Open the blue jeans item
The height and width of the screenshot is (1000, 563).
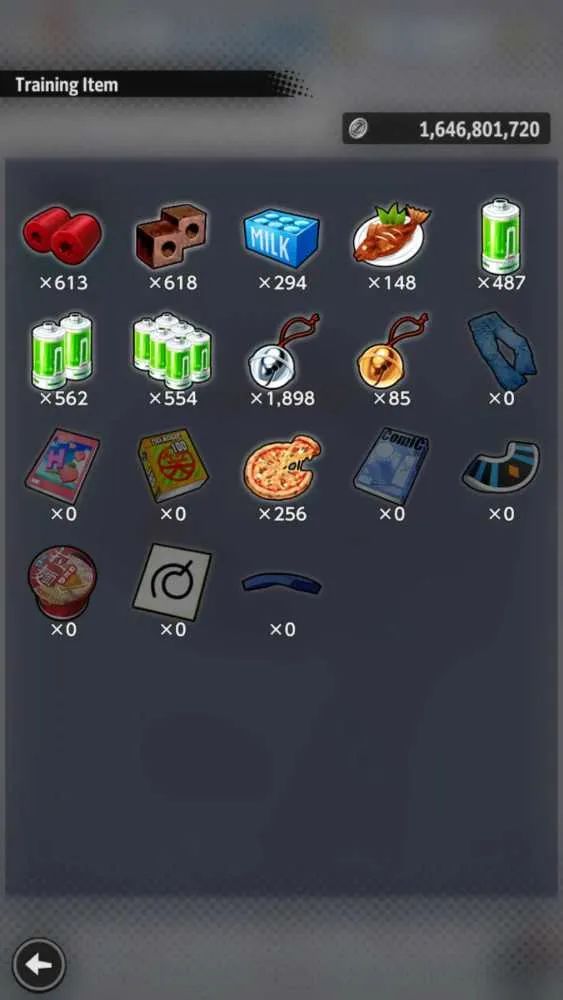coord(501,350)
